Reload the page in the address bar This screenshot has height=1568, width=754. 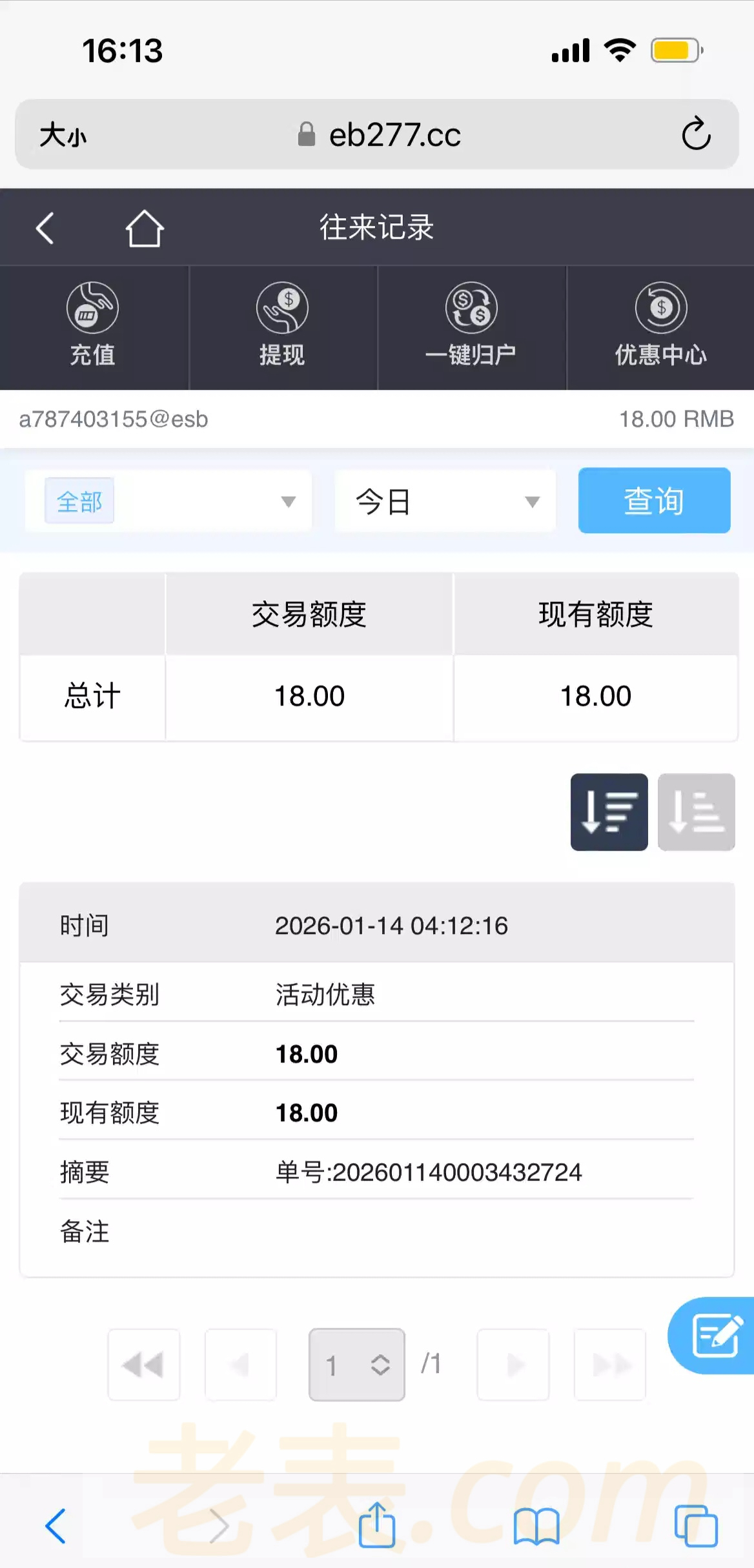coord(696,134)
